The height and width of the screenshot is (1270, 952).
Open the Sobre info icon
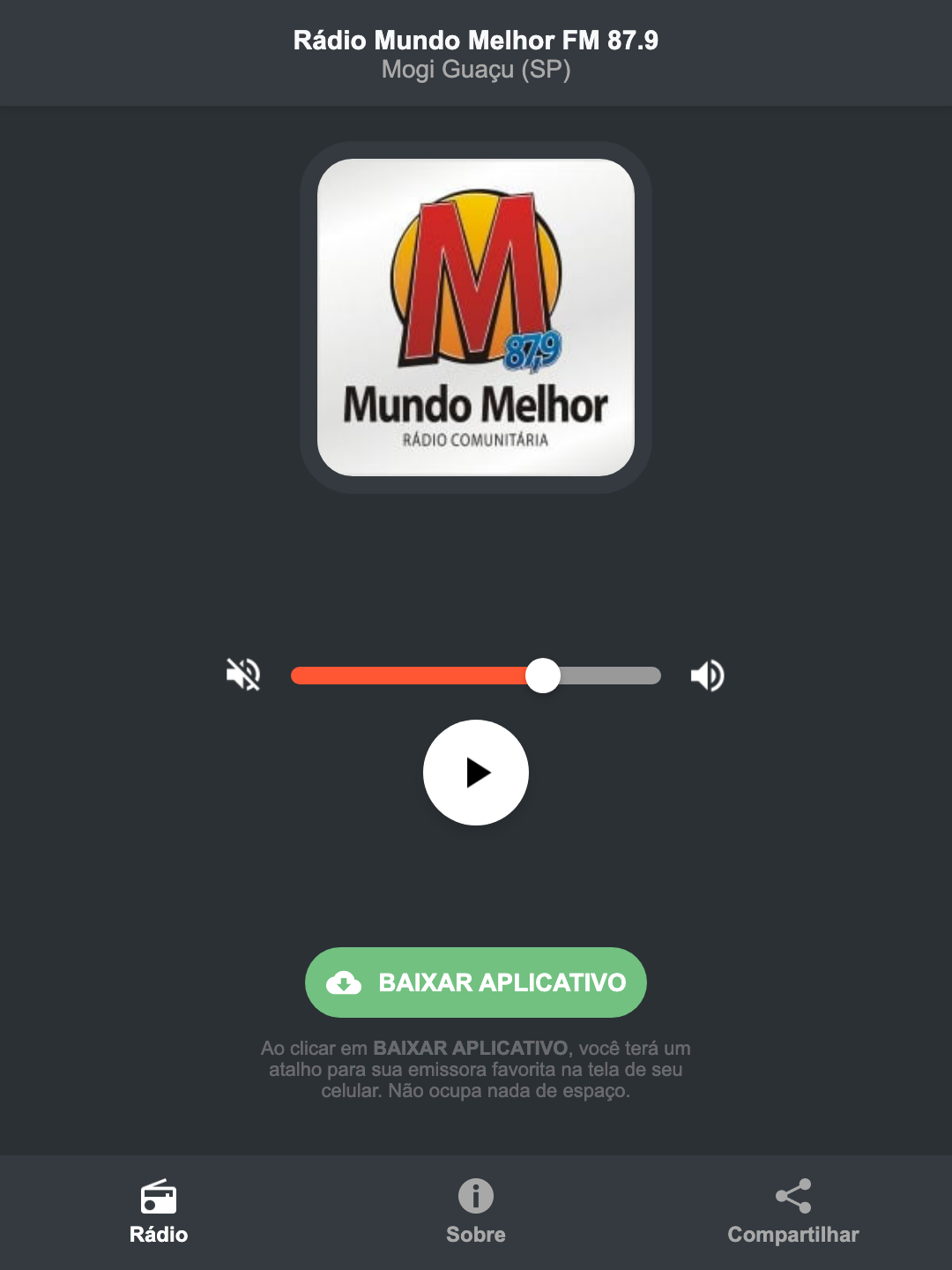[x=475, y=1197]
